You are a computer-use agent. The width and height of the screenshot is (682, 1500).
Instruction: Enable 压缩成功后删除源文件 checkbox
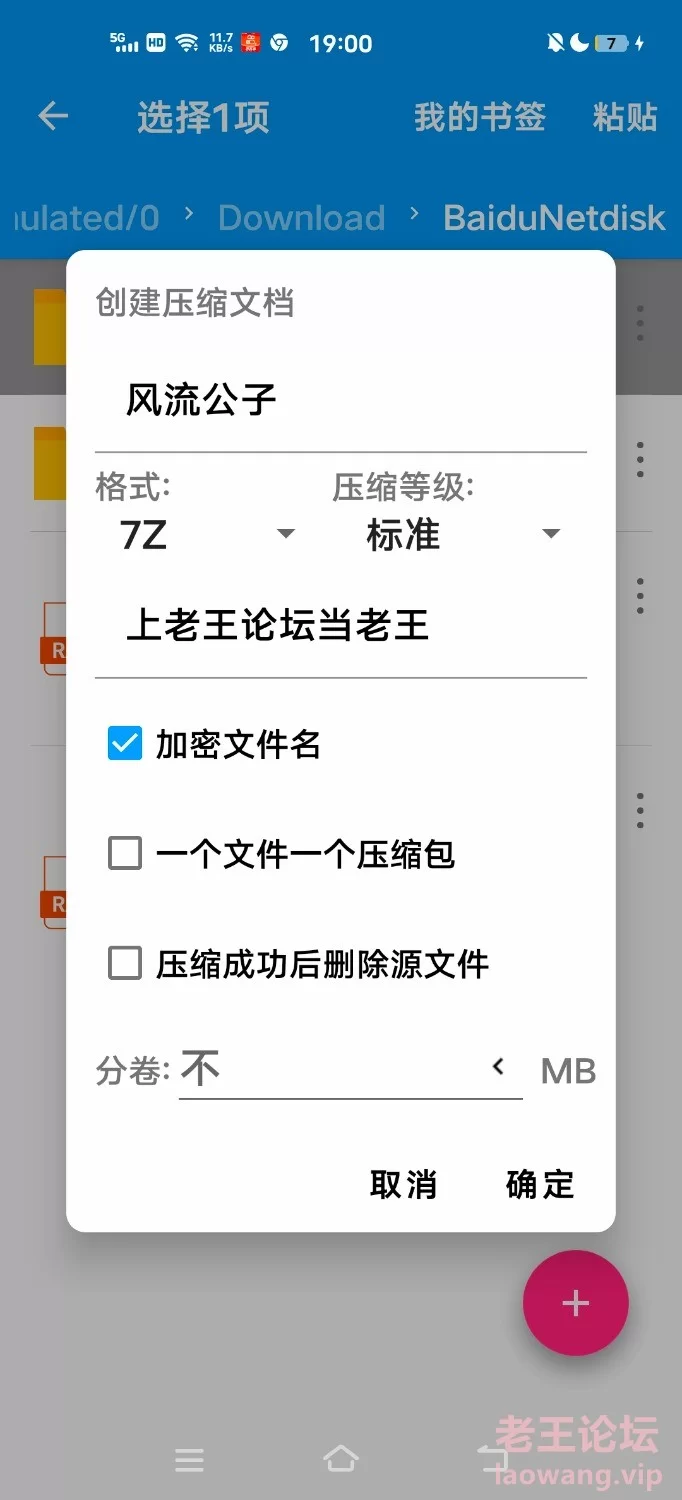pos(125,964)
